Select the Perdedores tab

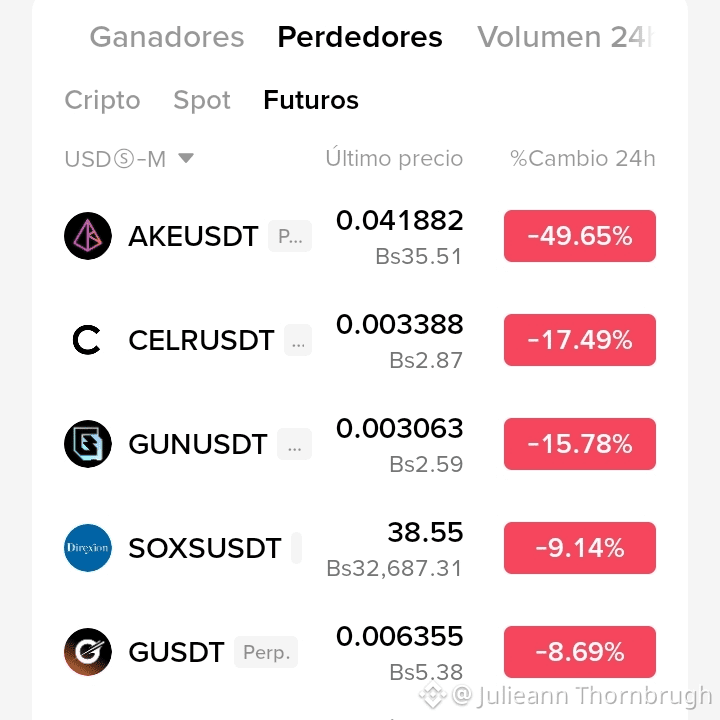(x=360, y=37)
